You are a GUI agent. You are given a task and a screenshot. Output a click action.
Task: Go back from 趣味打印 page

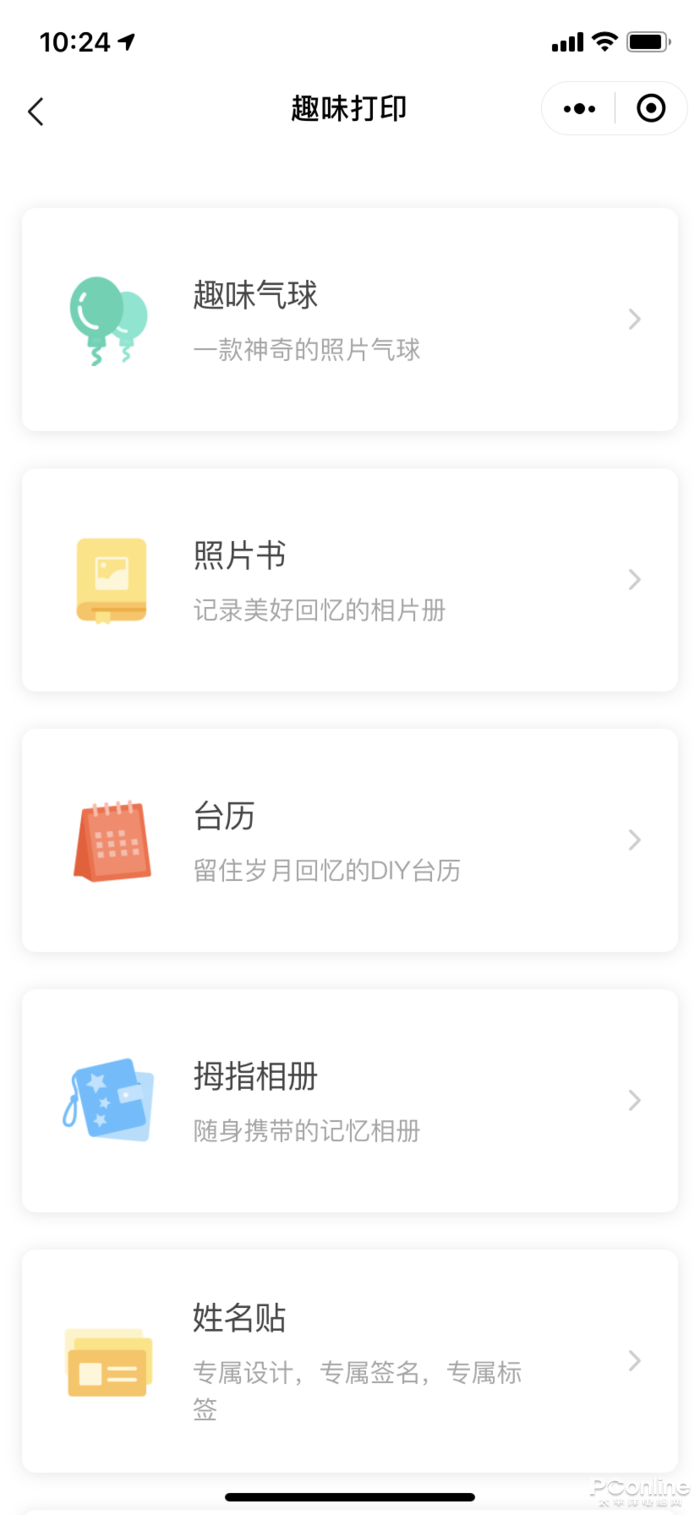[x=36, y=110]
